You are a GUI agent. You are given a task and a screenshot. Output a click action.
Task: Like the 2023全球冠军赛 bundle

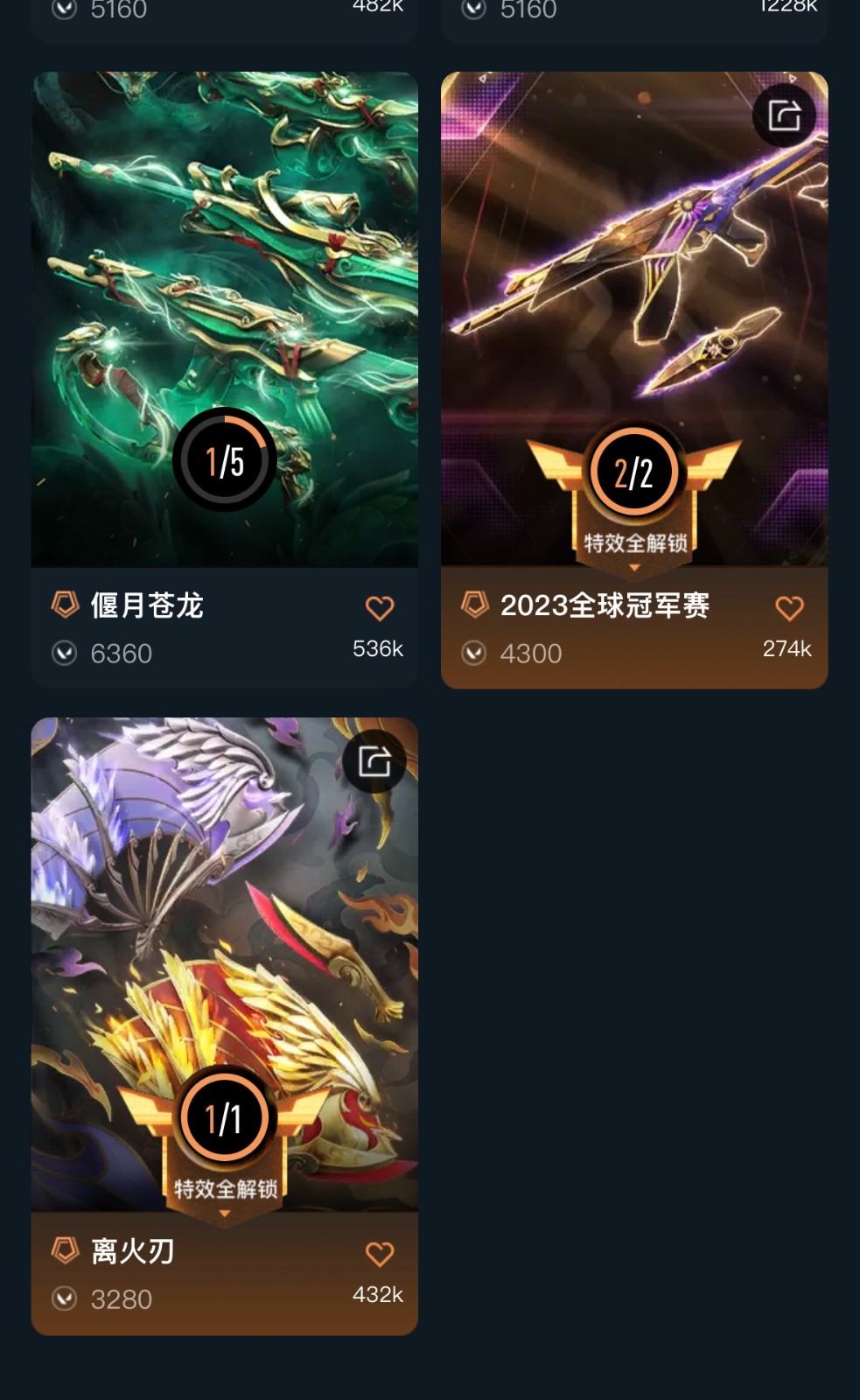click(x=789, y=608)
